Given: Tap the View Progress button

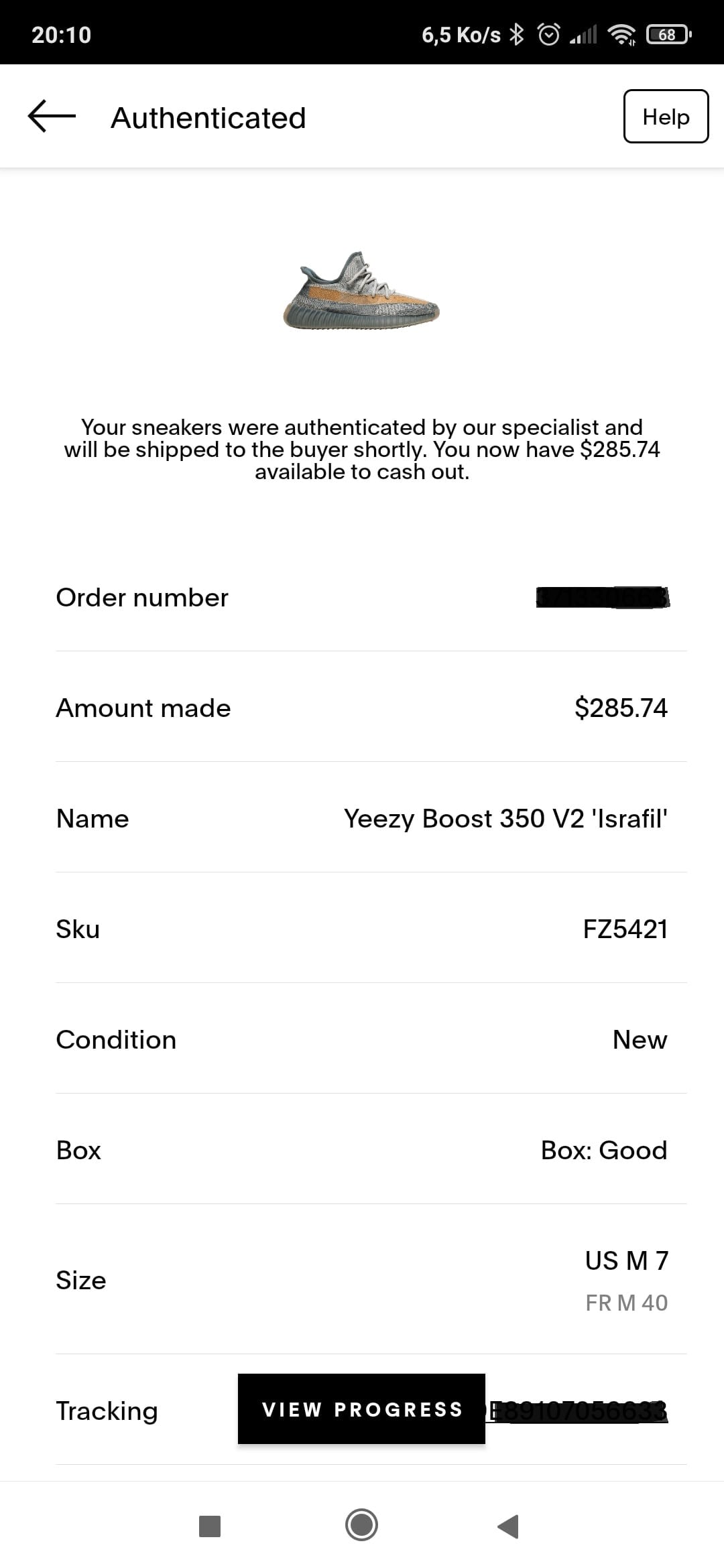Looking at the screenshot, I should tap(361, 1409).
